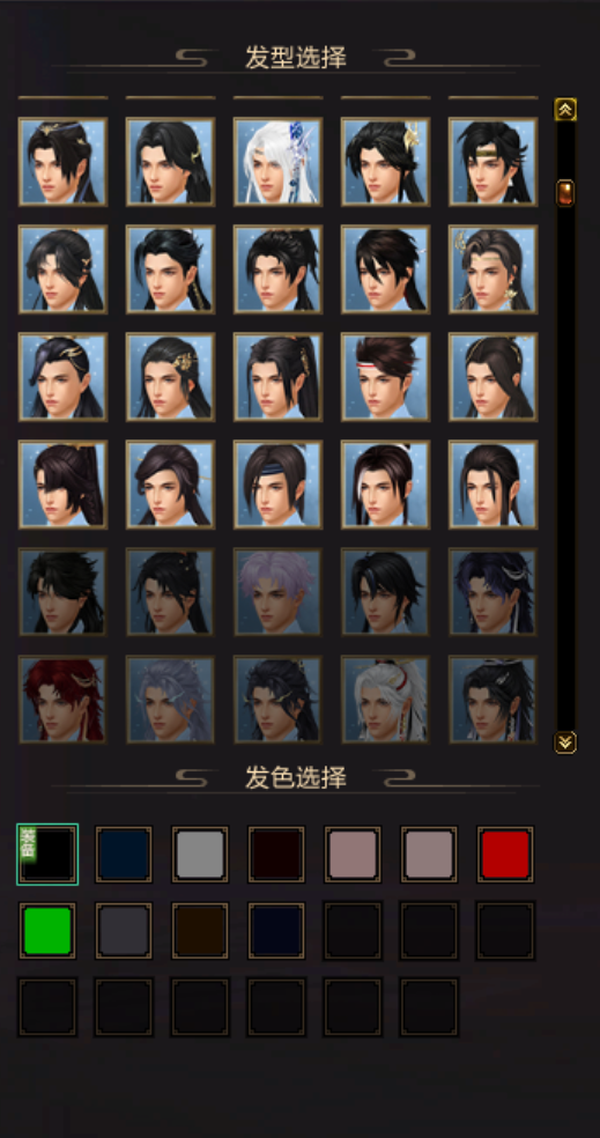Select the hairstyle with blue forehead band
This screenshot has height=1138, width=600.
pyautogui.click(x=277, y=484)
